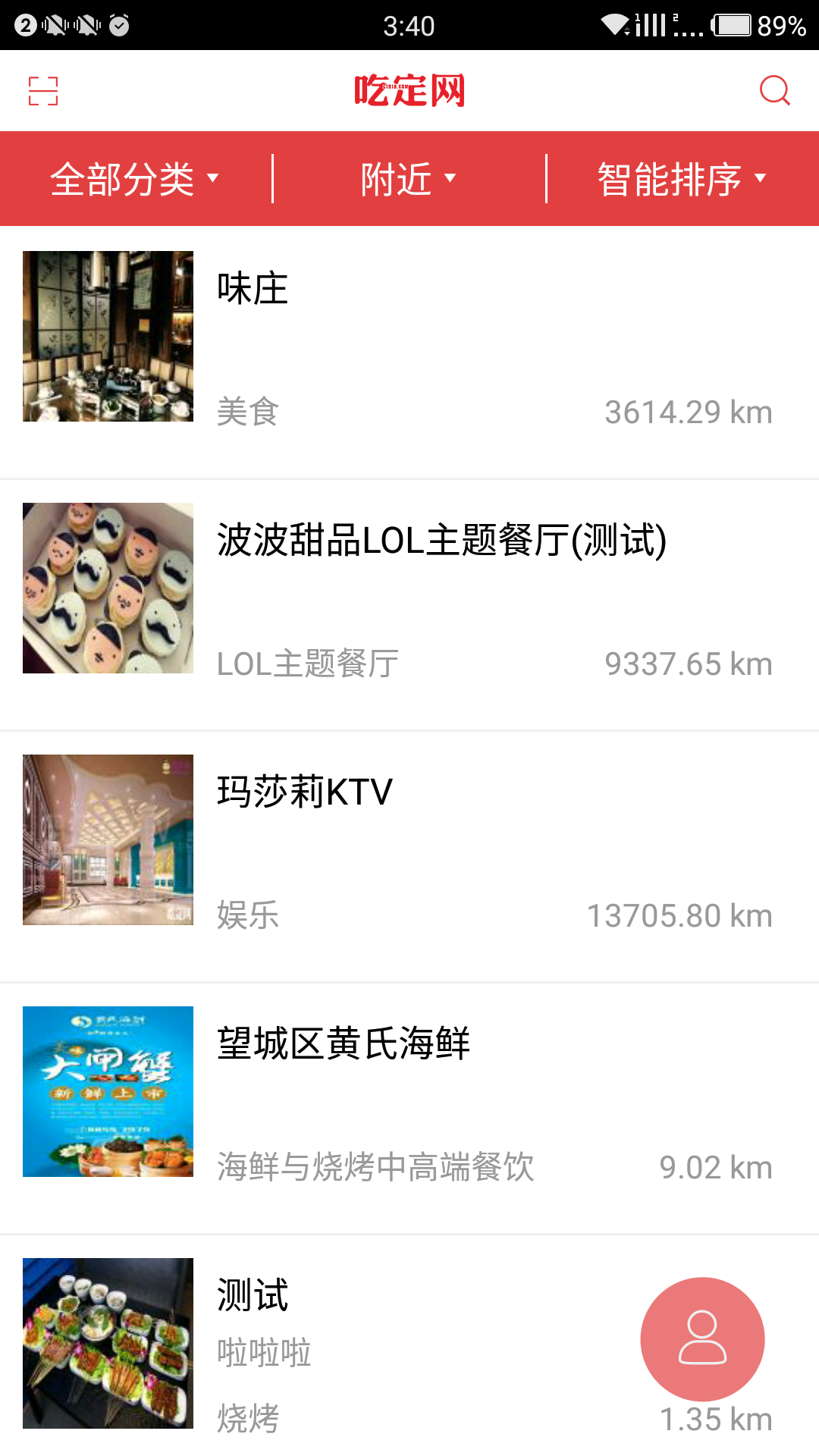Image resolution: width=819 pixels, height=1456 pixels.
Task: Open the QR code scanner
Action: [43, 91]
